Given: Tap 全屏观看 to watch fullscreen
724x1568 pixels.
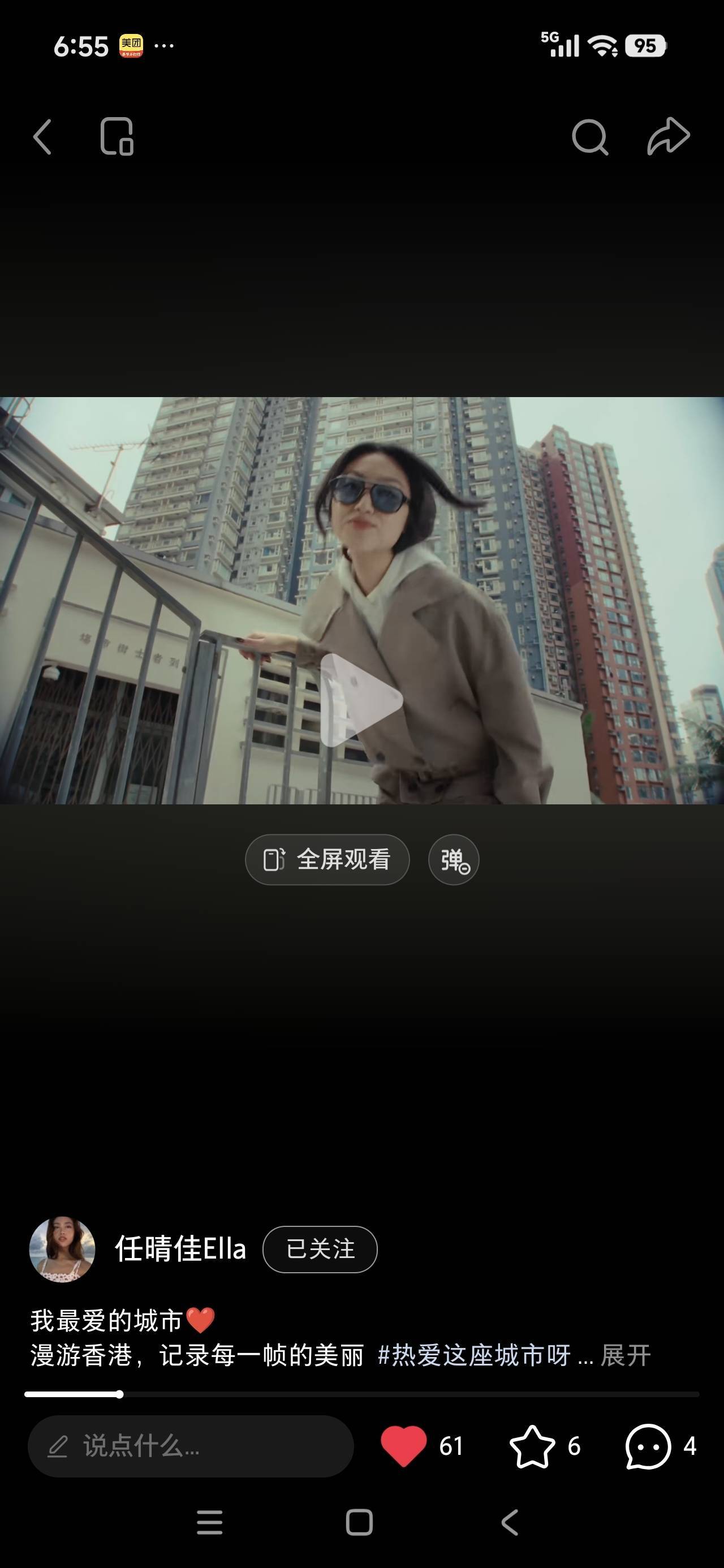Looking at the screenshot, I should pos(327,859).
